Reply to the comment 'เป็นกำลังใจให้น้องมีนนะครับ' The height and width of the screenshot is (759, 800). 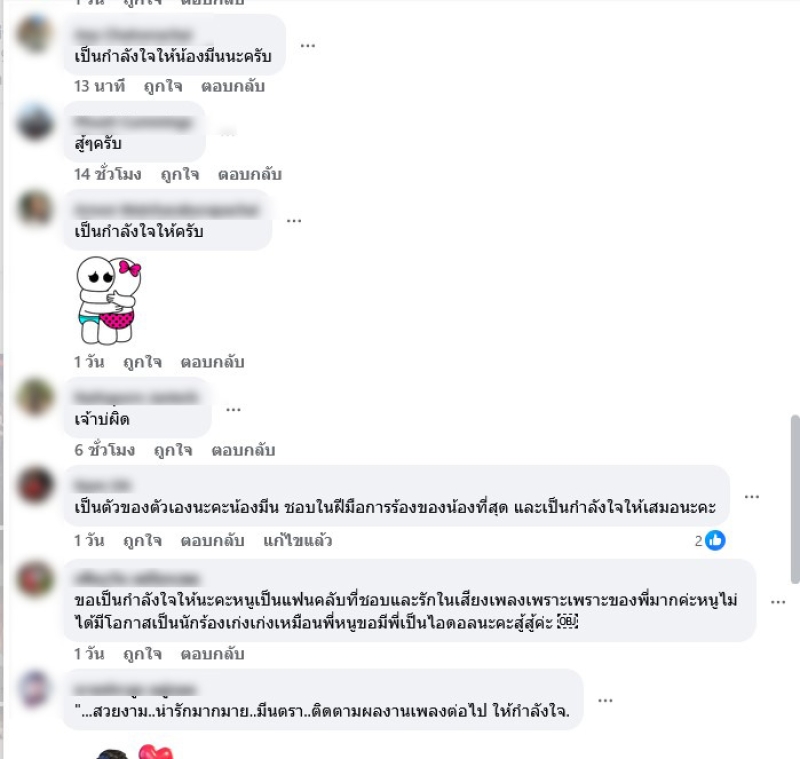click(232, 86)
